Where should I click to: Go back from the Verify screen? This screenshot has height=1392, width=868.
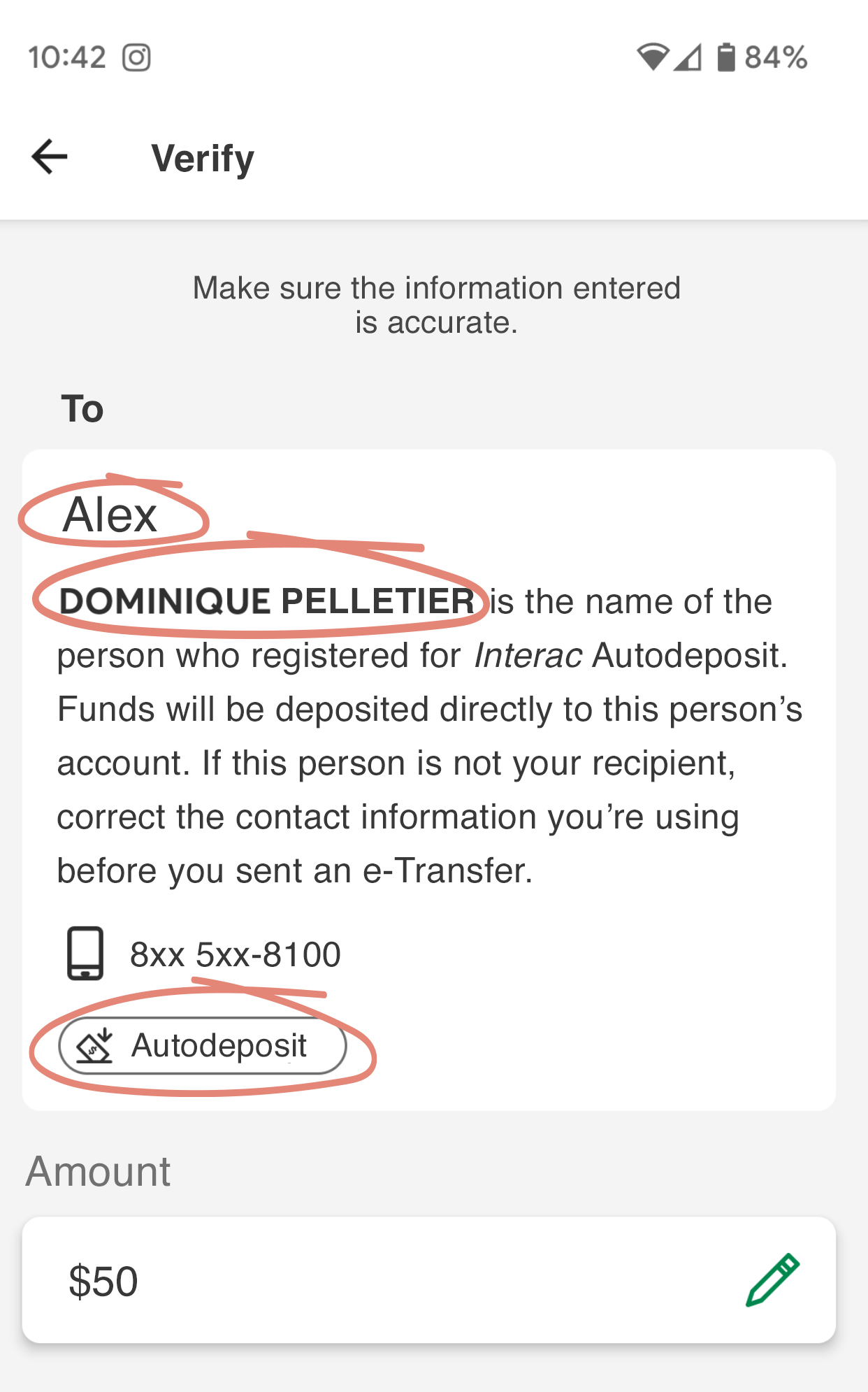coord(50,157)
